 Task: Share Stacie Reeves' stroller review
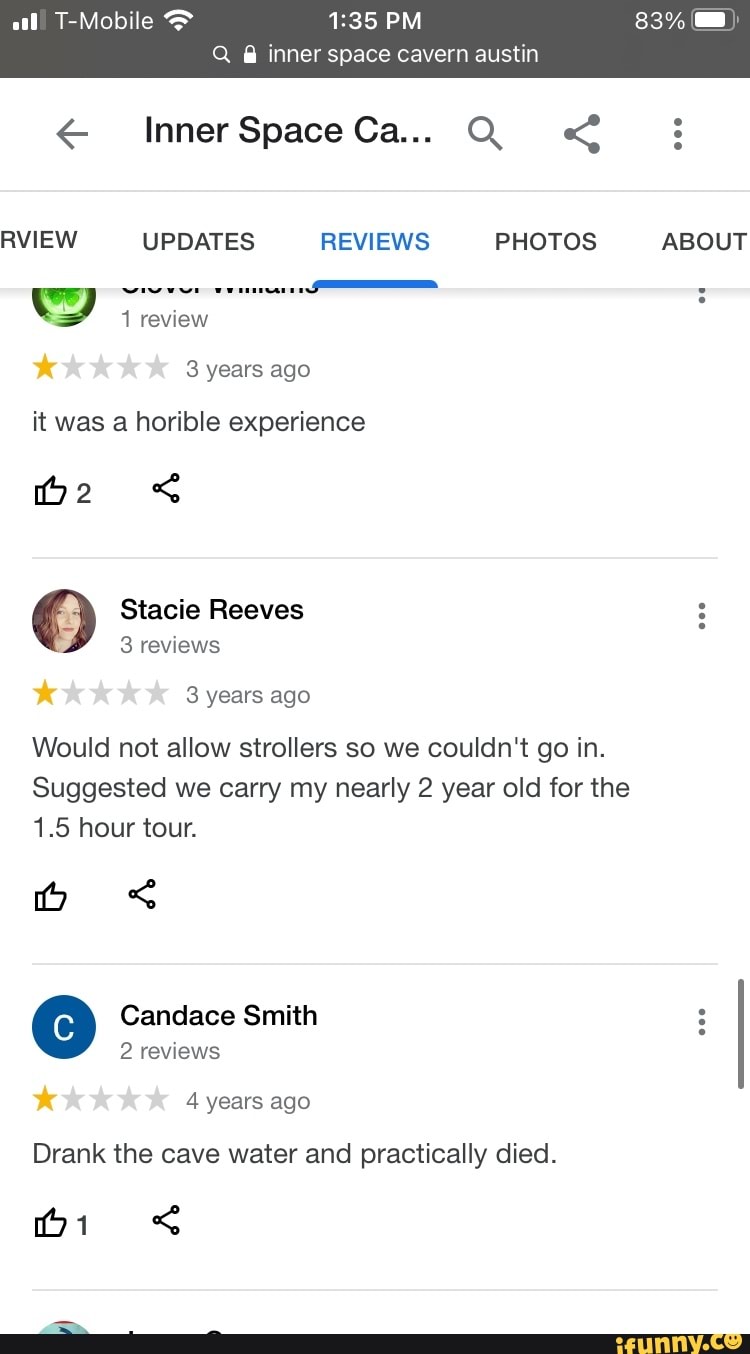142,894
